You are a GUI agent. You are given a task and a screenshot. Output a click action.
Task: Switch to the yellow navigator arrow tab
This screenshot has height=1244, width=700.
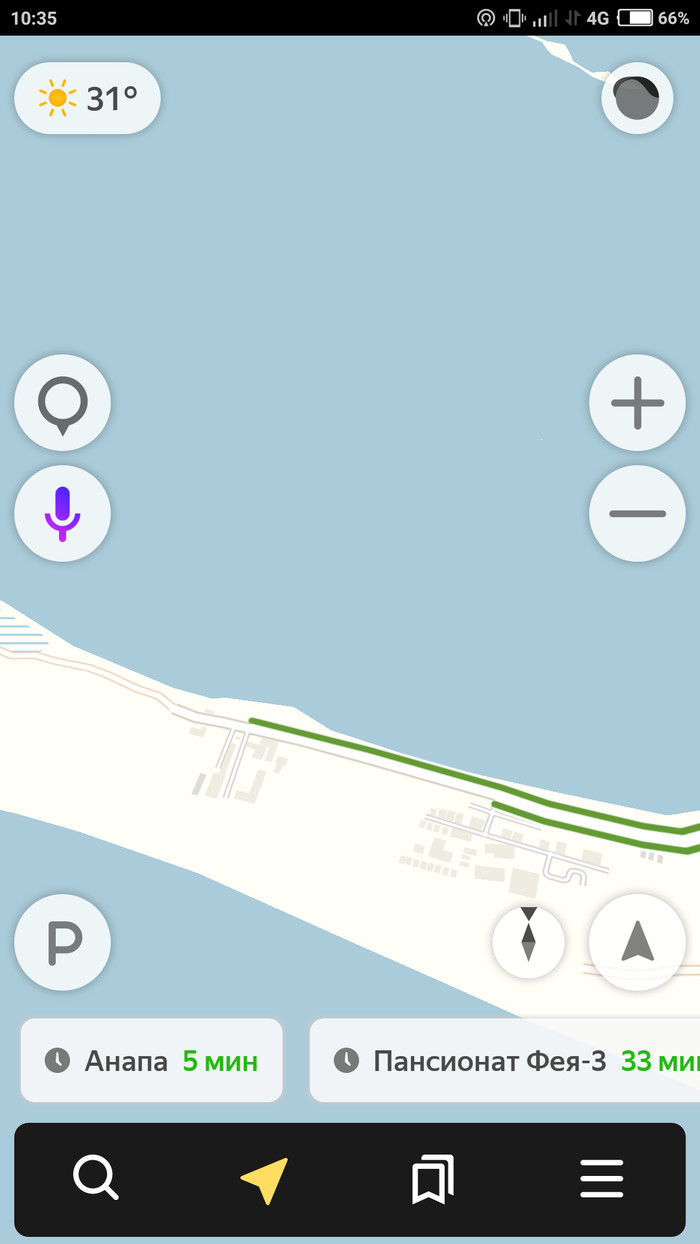265,1180
